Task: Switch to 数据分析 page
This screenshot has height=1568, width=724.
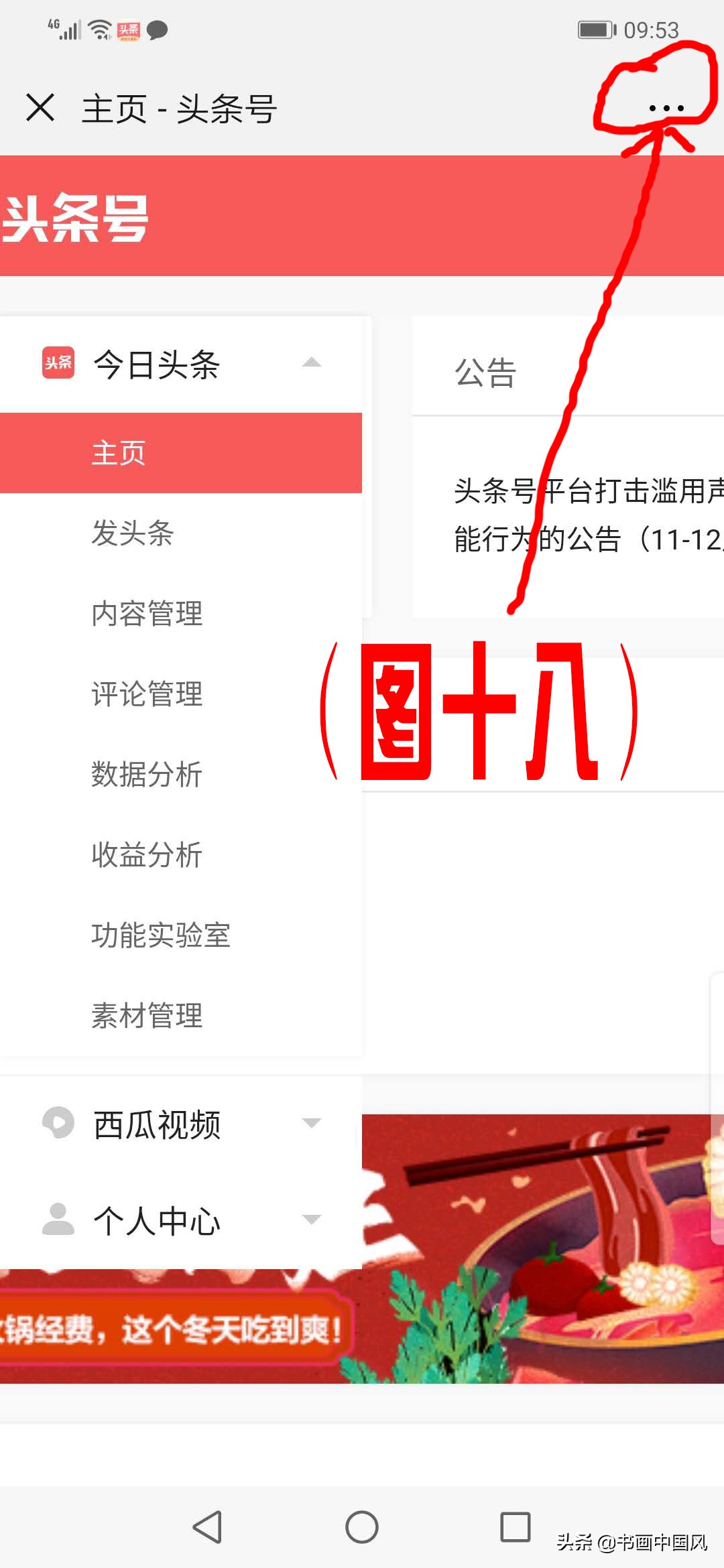Action: click(x=147, y=775)
